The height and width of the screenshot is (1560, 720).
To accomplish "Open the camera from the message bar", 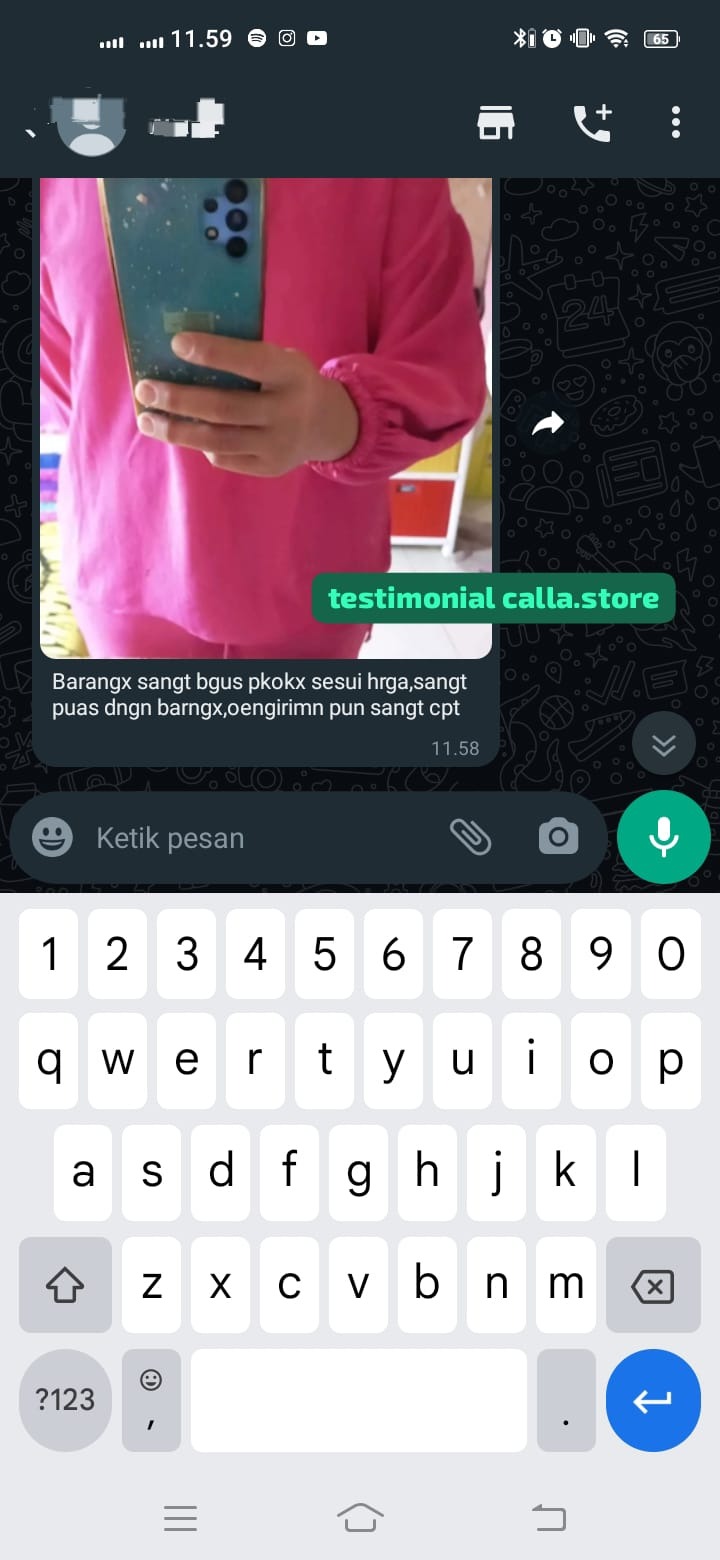I will [558, 837].
